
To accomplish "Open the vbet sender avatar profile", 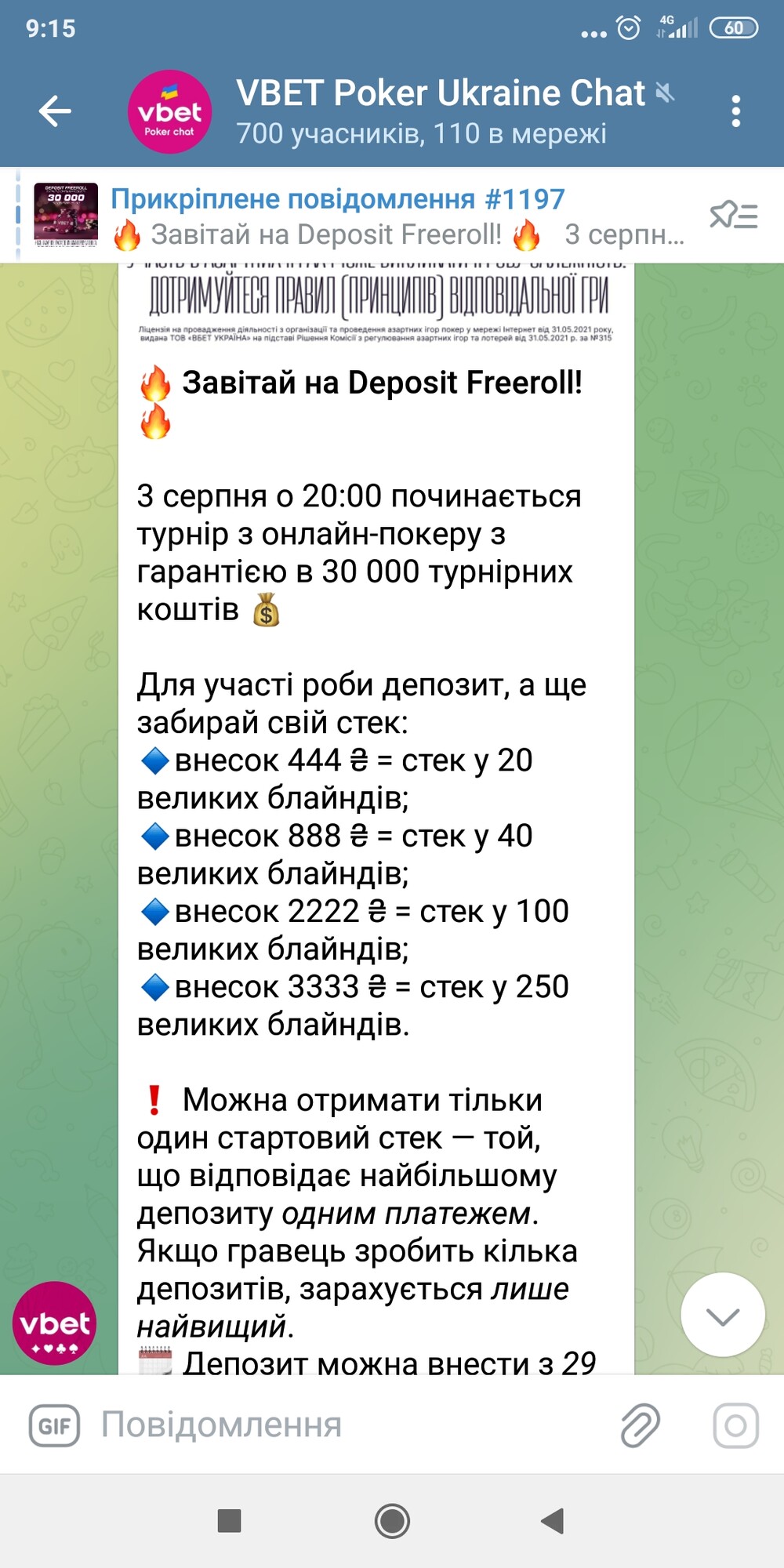I will tap(54, 1324).
